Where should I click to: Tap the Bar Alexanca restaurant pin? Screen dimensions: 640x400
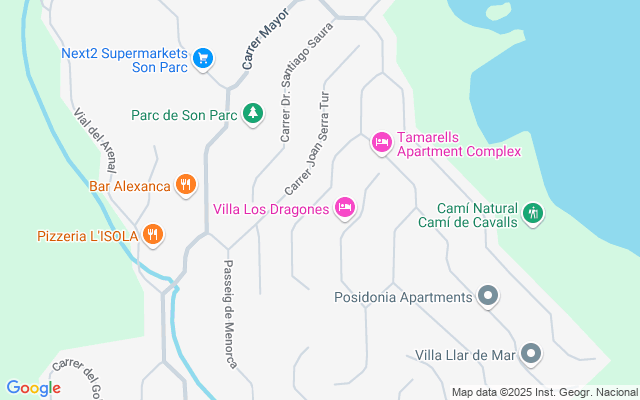click(x=185, y=184)
